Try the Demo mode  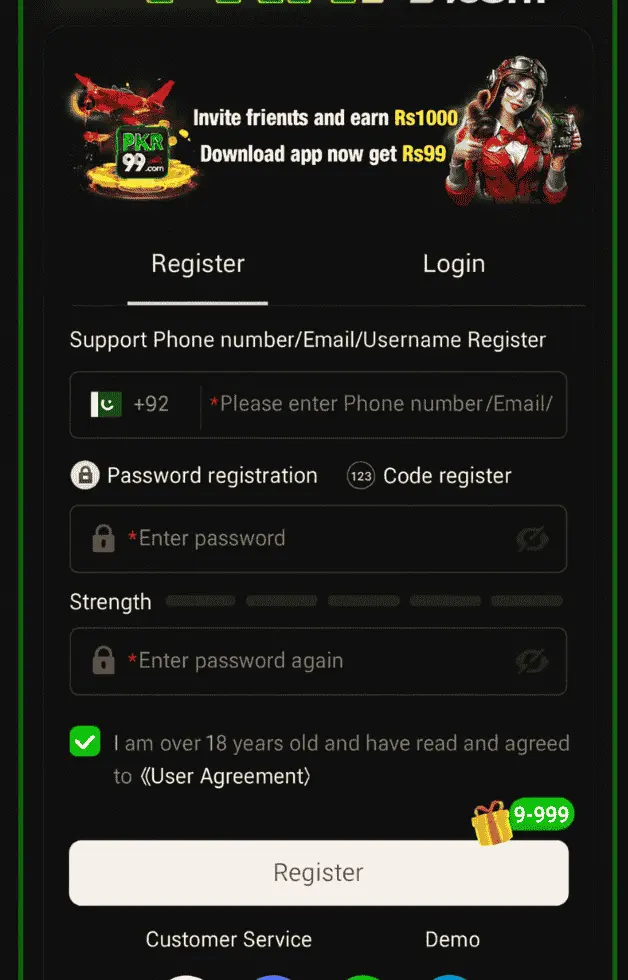point(452,939)
